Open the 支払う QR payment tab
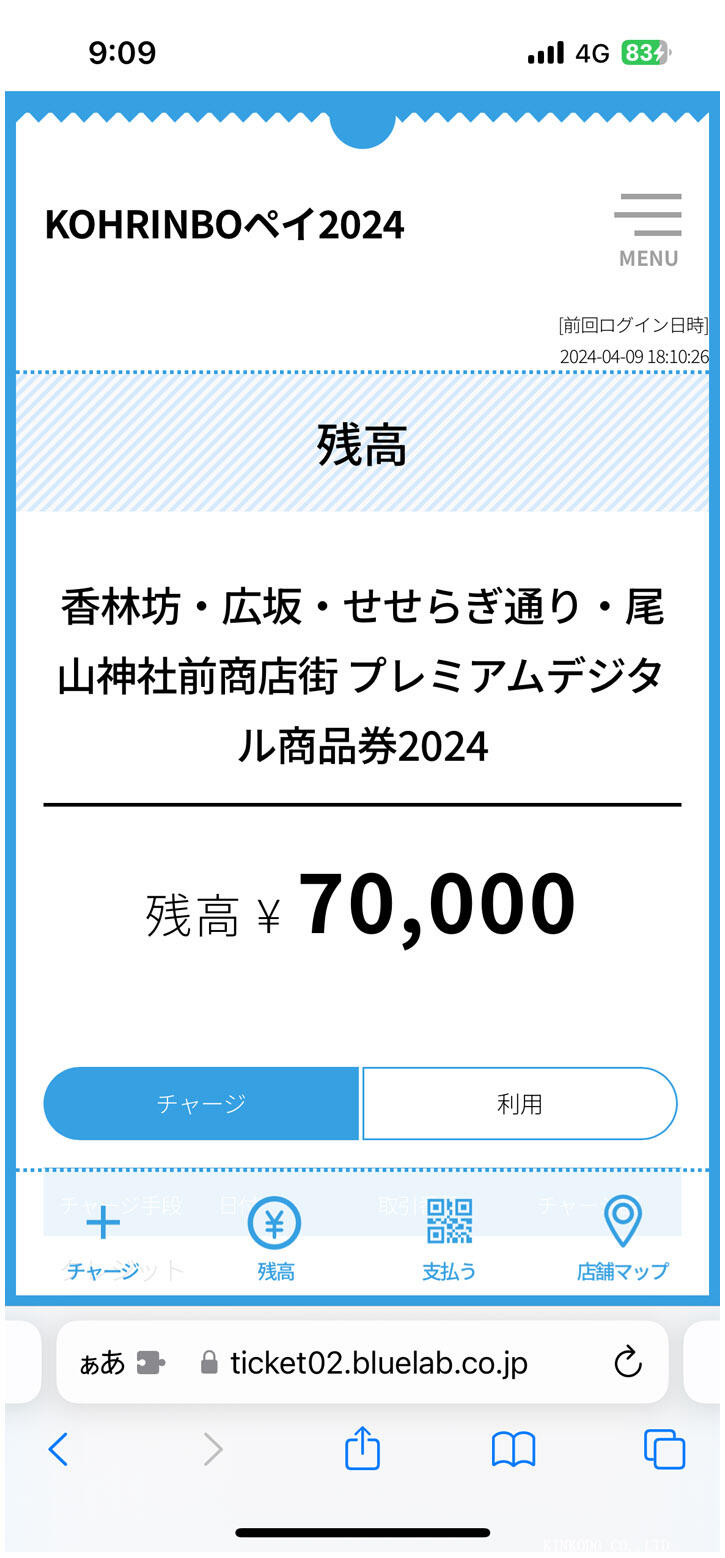This screenshot has height=1558, width=725. tap(449, 1241)
